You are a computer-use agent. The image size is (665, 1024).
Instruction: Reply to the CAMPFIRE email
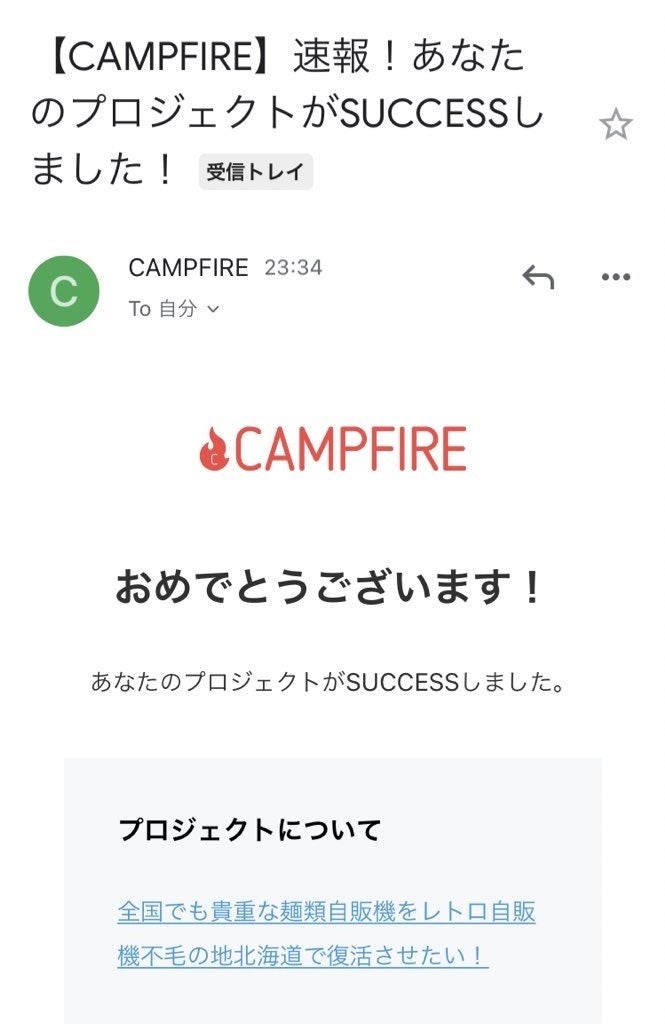coord(538,277)
